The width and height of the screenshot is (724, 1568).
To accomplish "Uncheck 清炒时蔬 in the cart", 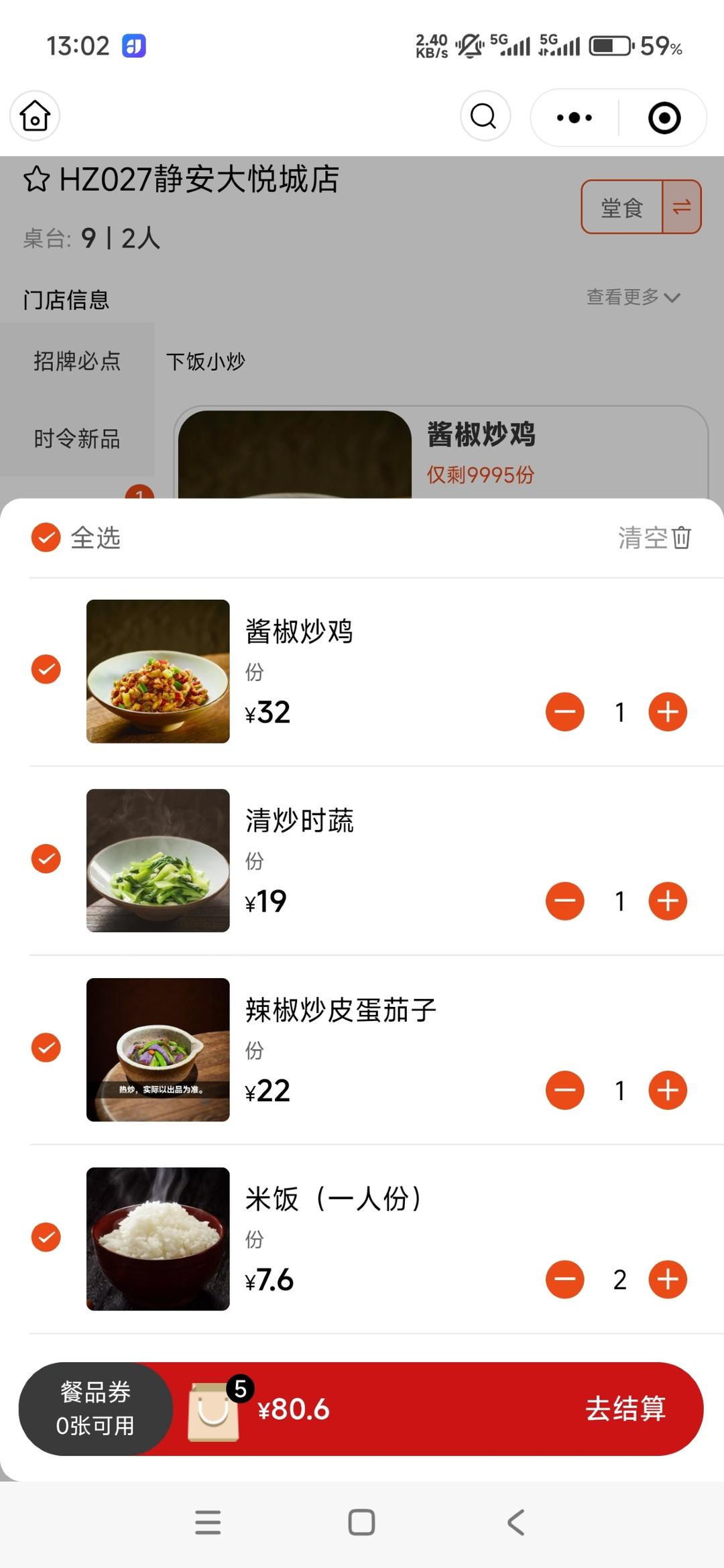I will (46, 859).
